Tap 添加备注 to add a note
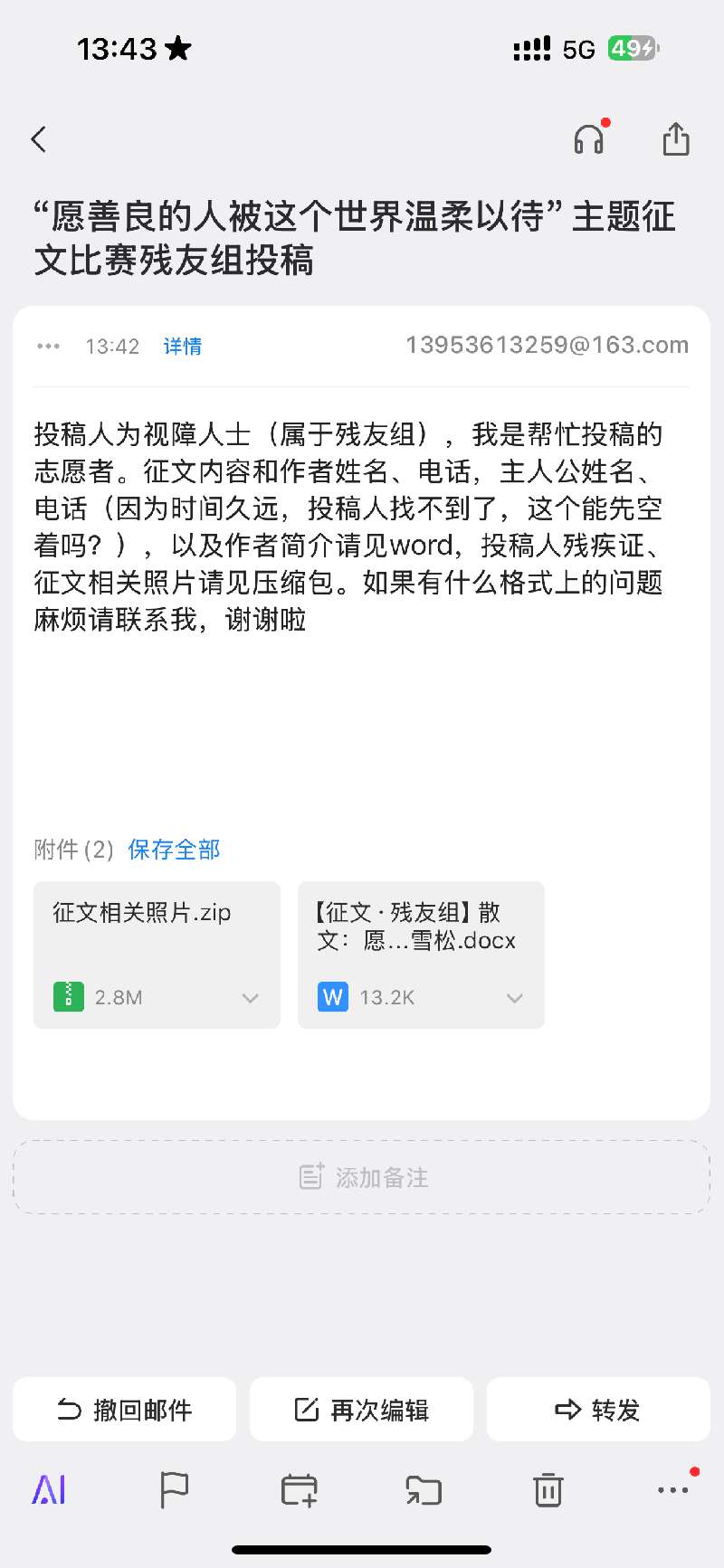This screenshot has width=724, height=1568. [362, 1177]
